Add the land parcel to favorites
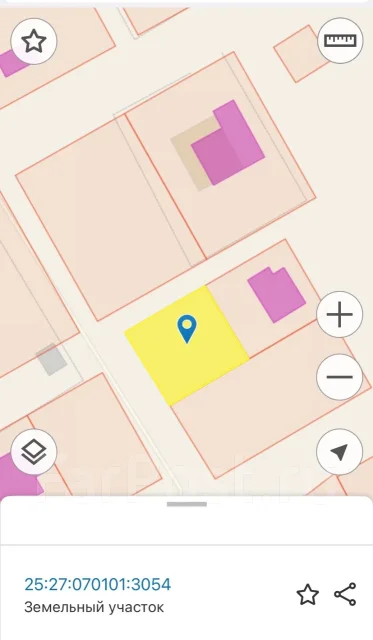Screen dimensions: 373x640 tap(308, 594)
